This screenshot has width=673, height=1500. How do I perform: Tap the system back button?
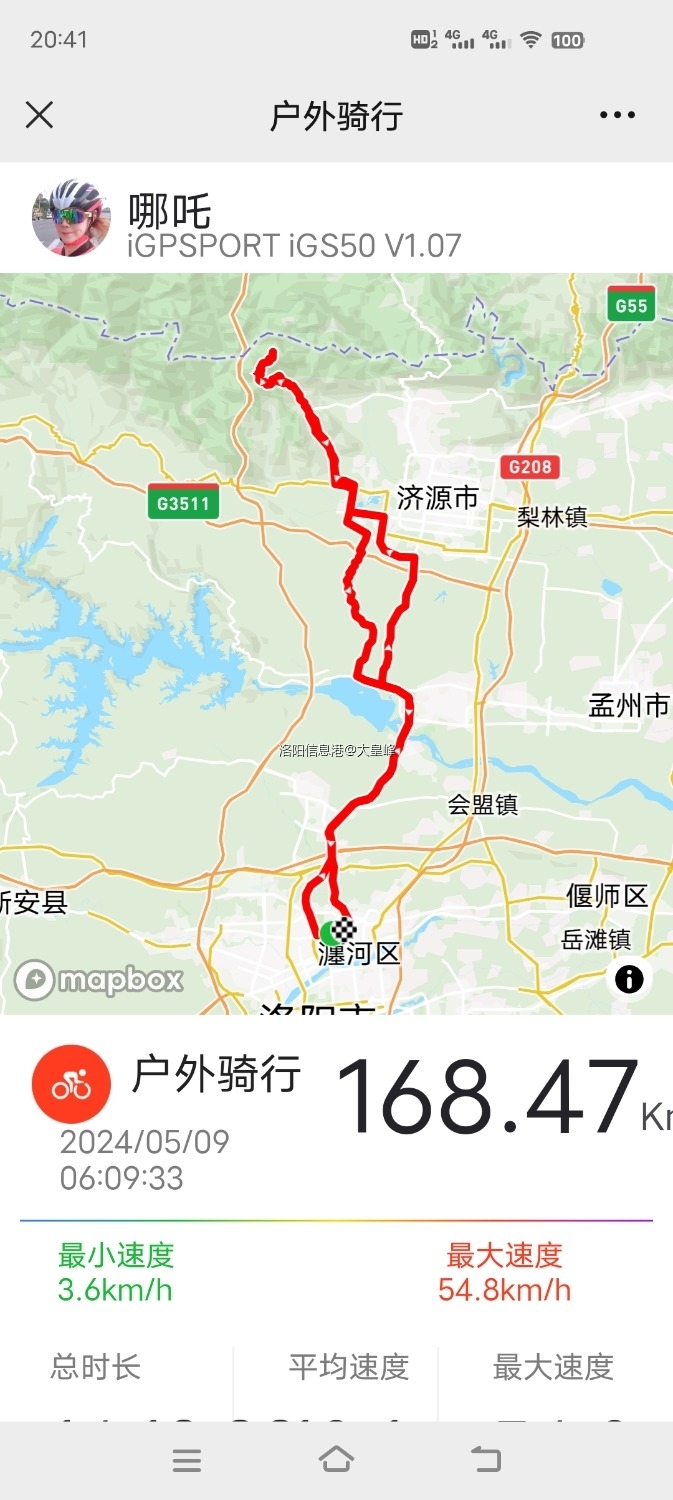pos(487,1459)
